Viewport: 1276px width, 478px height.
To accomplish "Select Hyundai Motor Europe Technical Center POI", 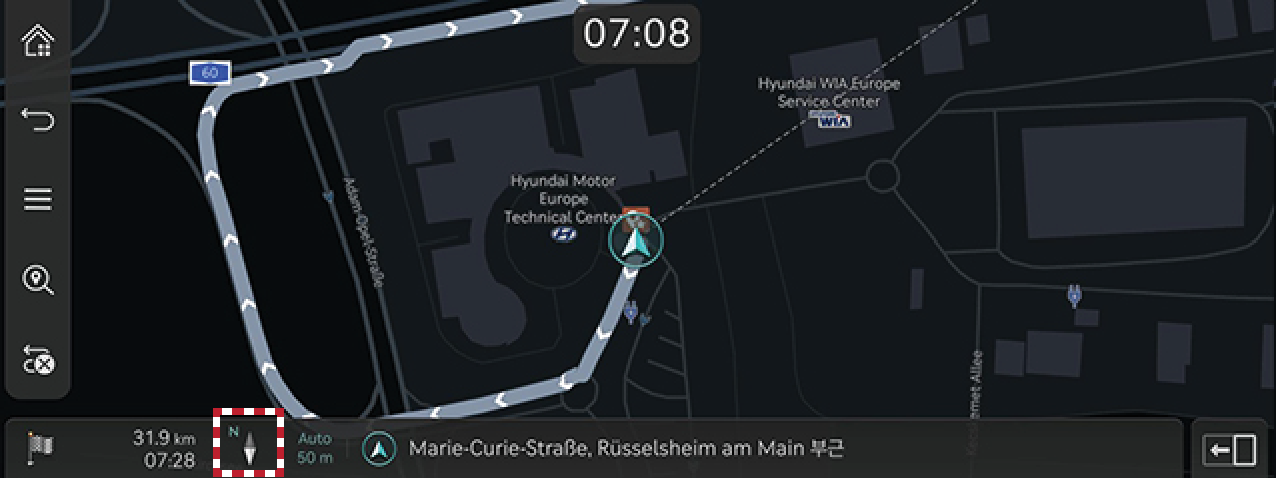I will click(x=563, y=210).
